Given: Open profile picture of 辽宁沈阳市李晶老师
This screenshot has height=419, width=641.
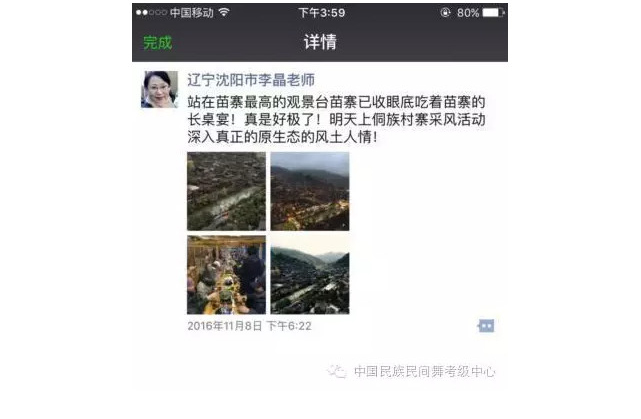Looking at the screenshot, I should click(x=160, y=89).
